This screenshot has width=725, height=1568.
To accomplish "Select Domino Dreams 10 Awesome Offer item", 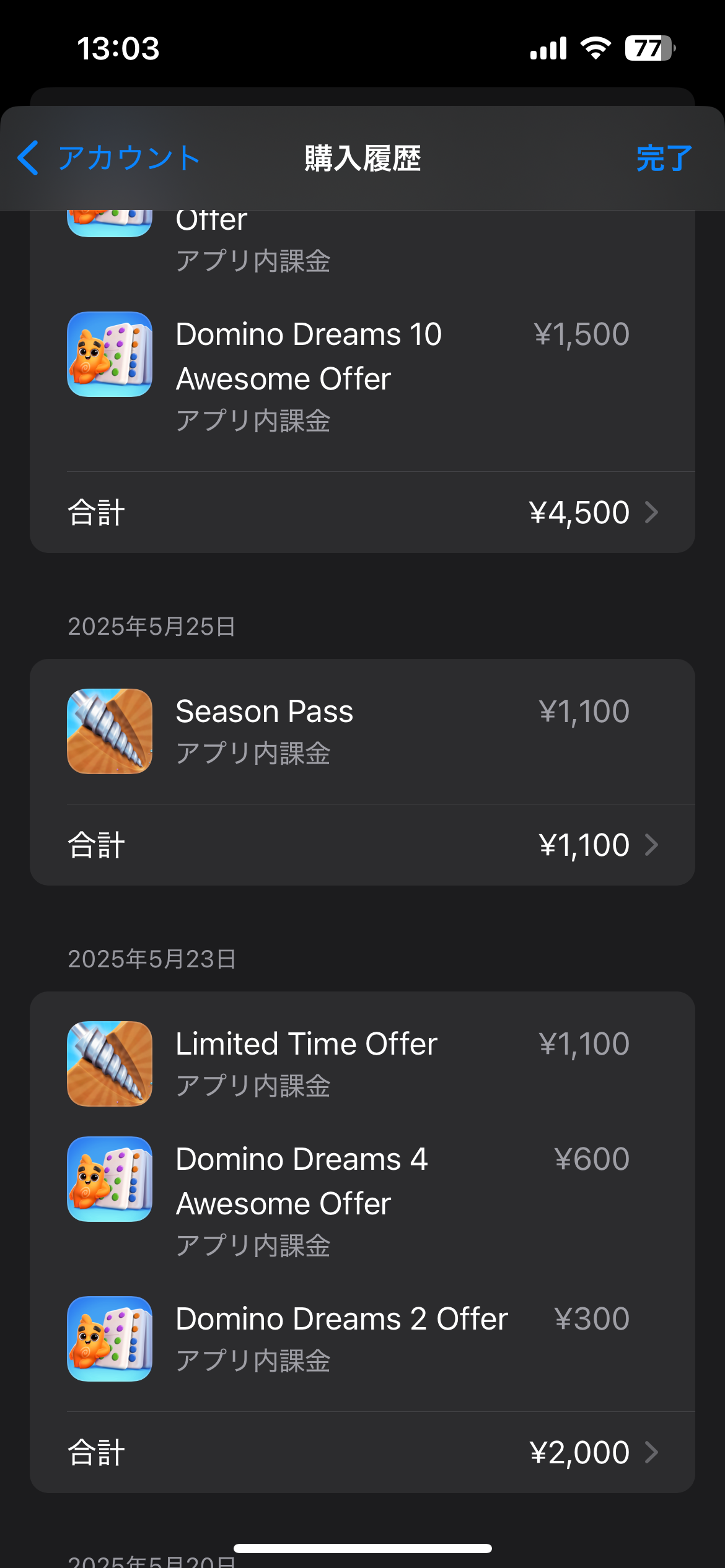I will [x=362, y=375].
